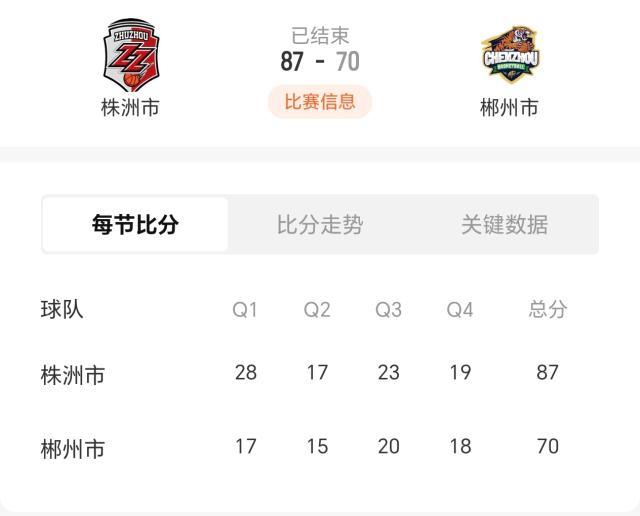Switch to the 比分走势 tab
Viewport: 640px width, 516px height.
319,225
